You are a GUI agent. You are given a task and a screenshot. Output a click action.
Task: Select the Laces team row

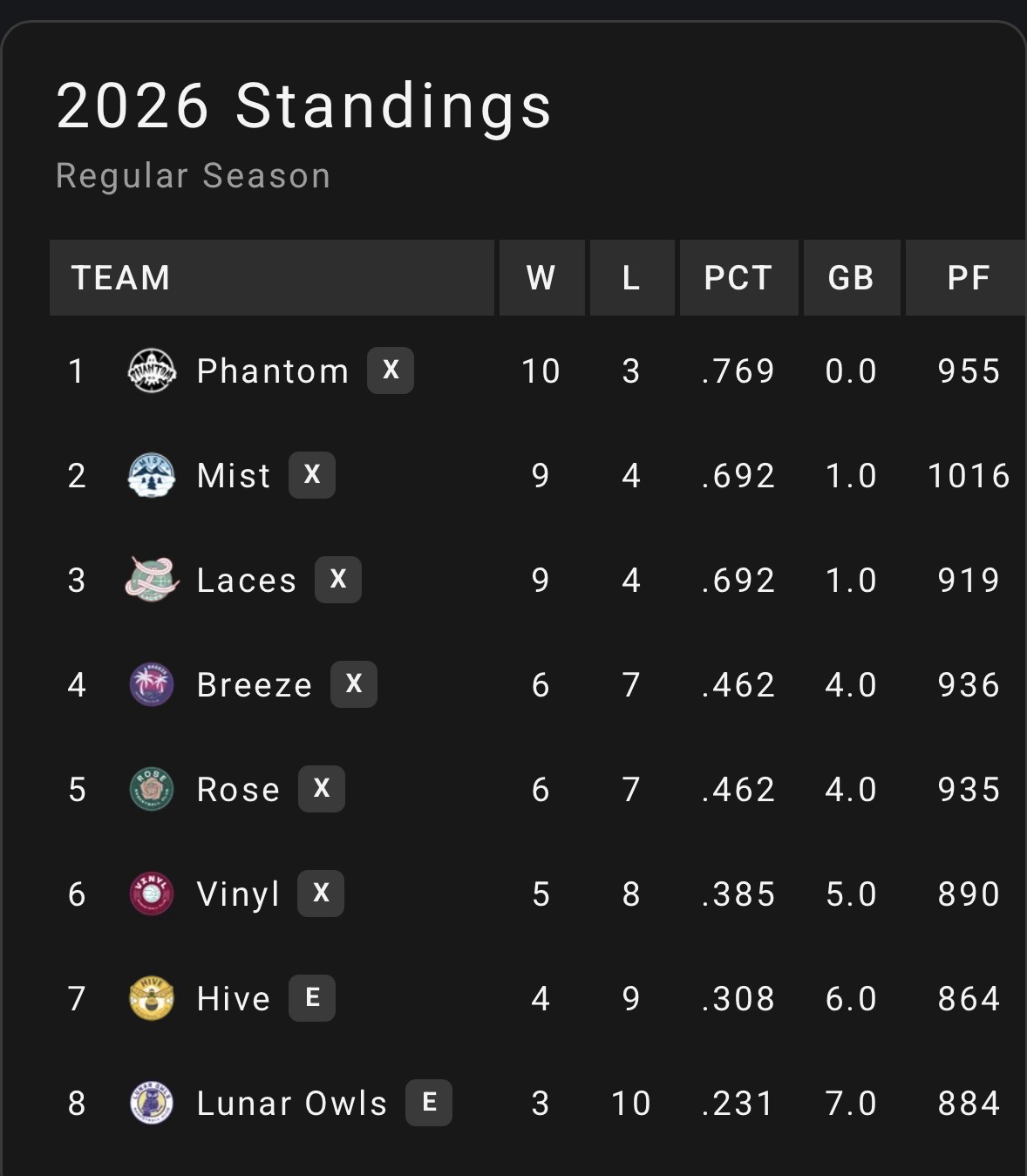(247, 581)
